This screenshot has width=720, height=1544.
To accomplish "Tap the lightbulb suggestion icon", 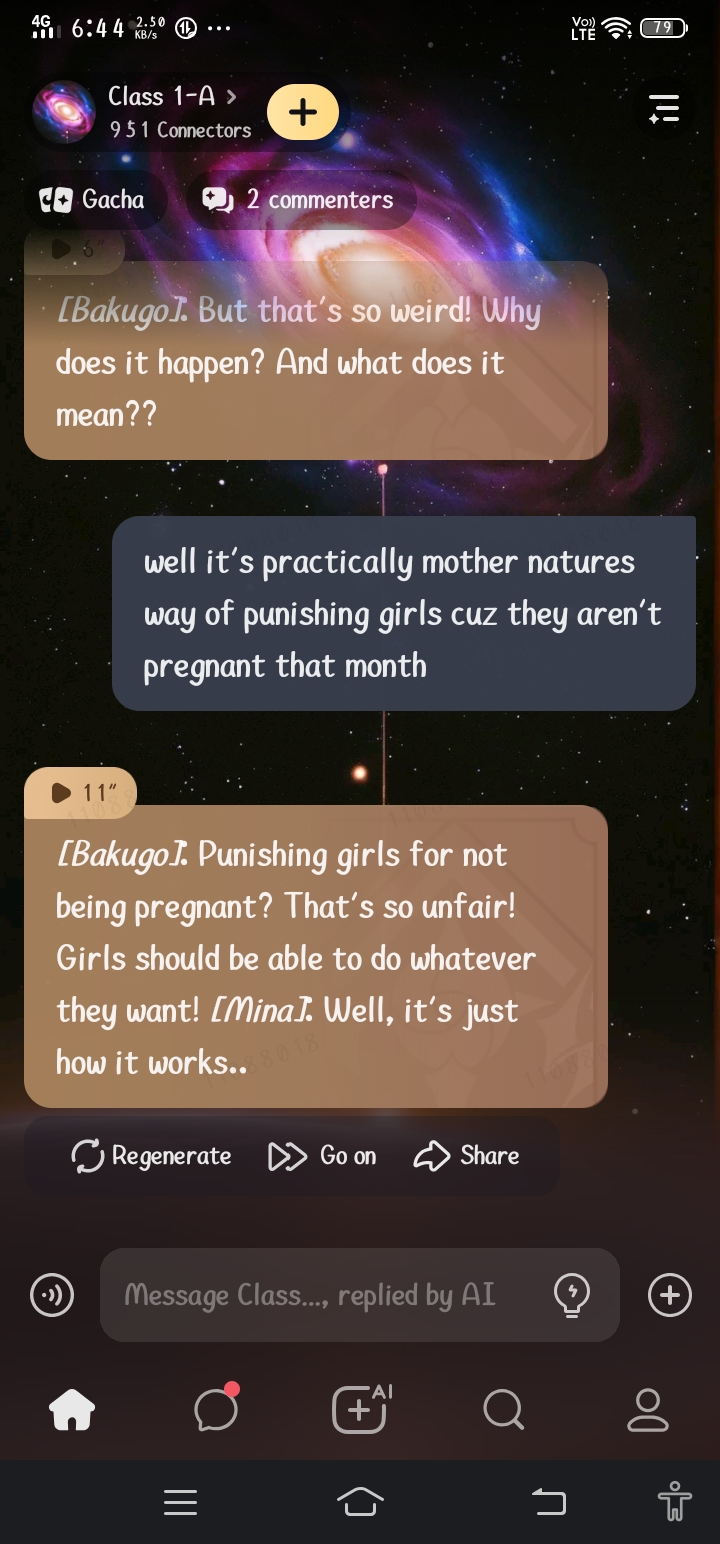I will coord(571,1295).
